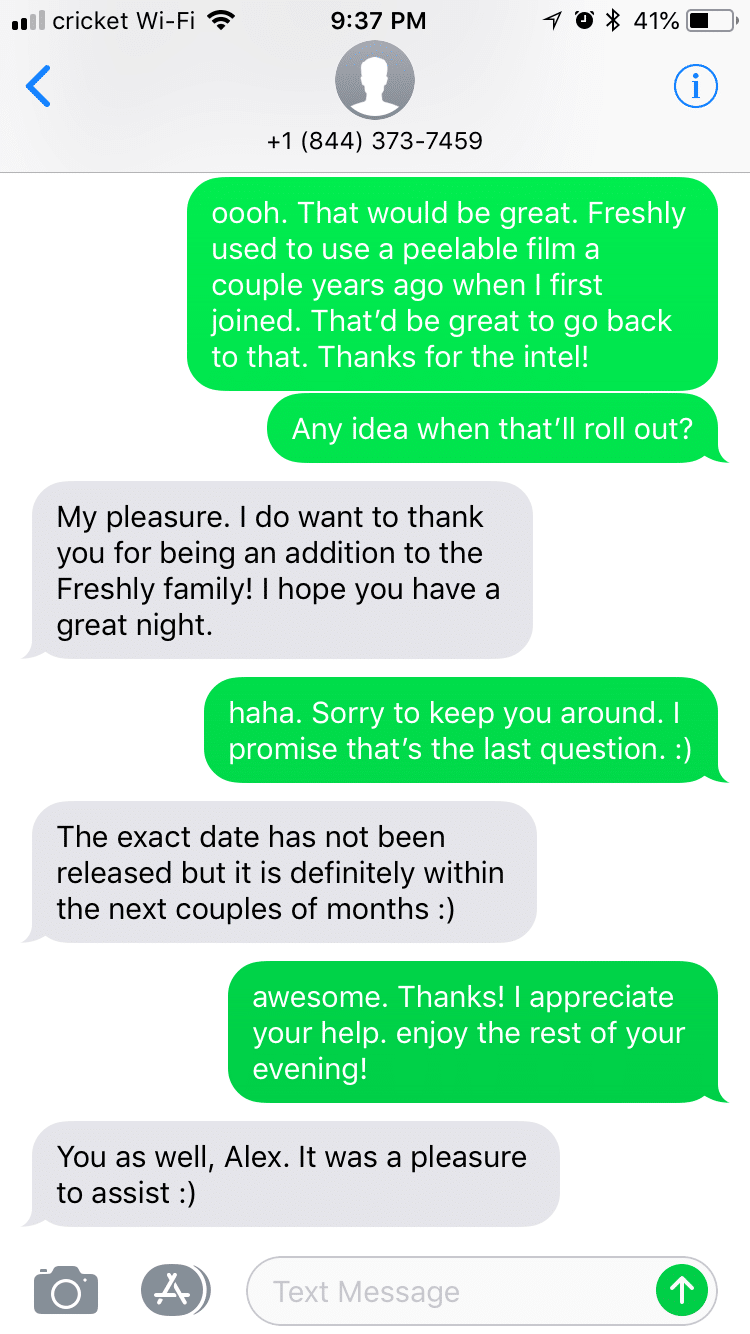Open the camera to attach a photo
Screen dimensions: 750x1334
66,1290
